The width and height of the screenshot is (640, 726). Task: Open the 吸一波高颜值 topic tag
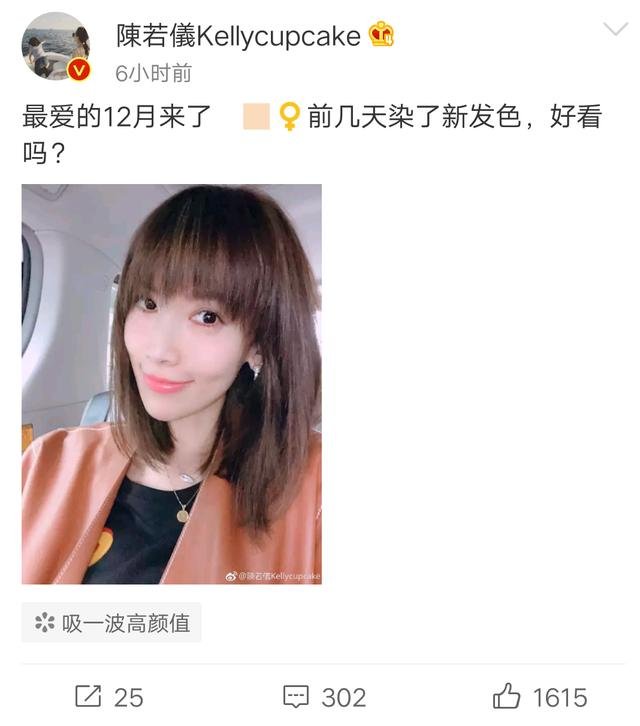point(112,623)
